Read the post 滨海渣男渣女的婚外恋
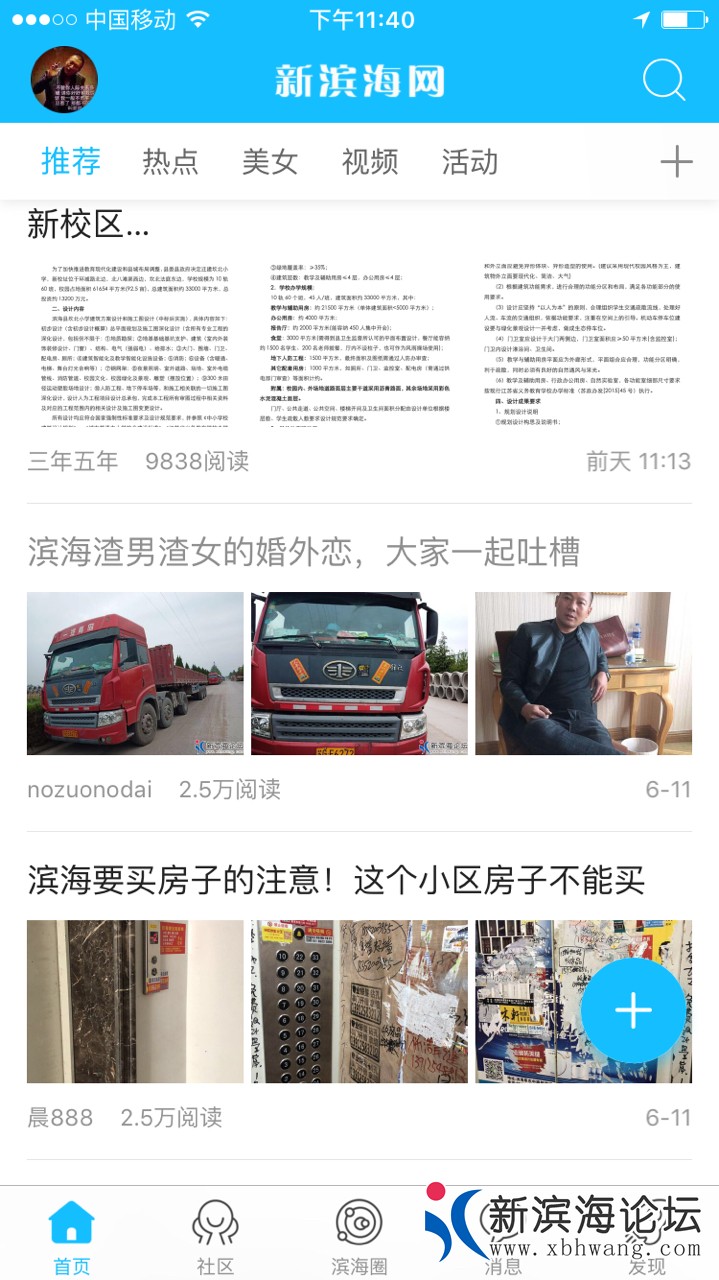The width and height of the screenshot is (719, 1280). (x=304, y=552)
